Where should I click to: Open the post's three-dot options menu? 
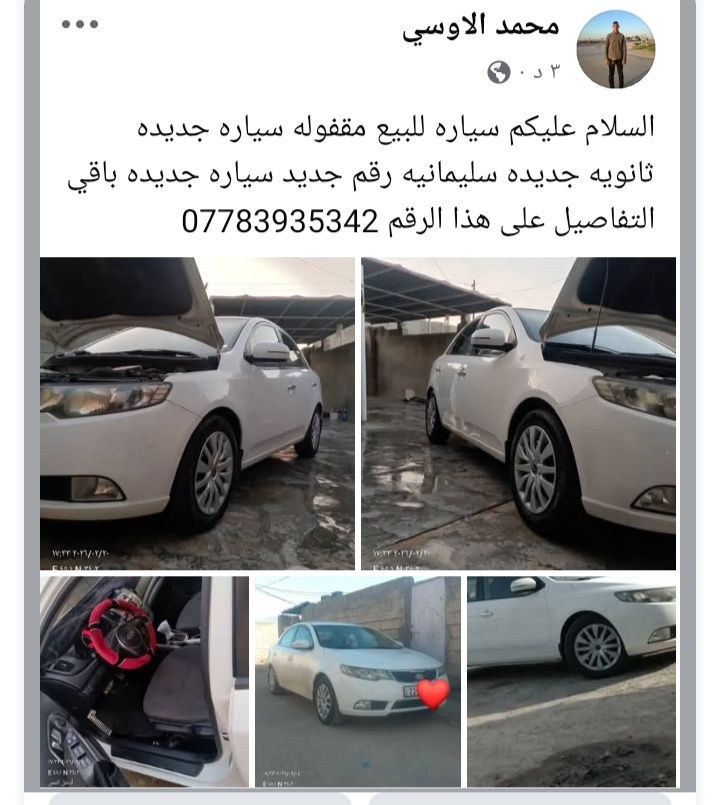click(x=80, y=24)
